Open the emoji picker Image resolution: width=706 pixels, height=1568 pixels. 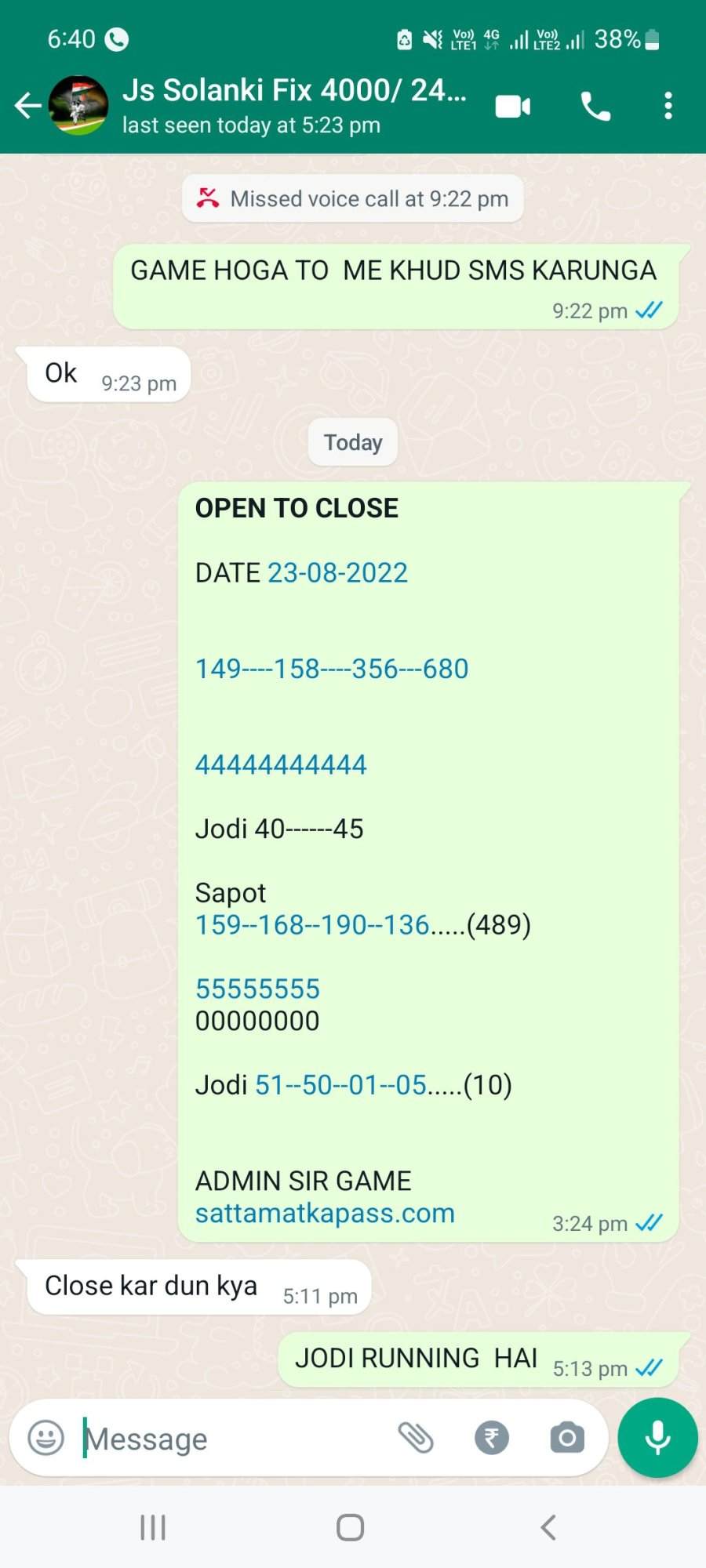pyautogui.click(x=46, y=1438)
